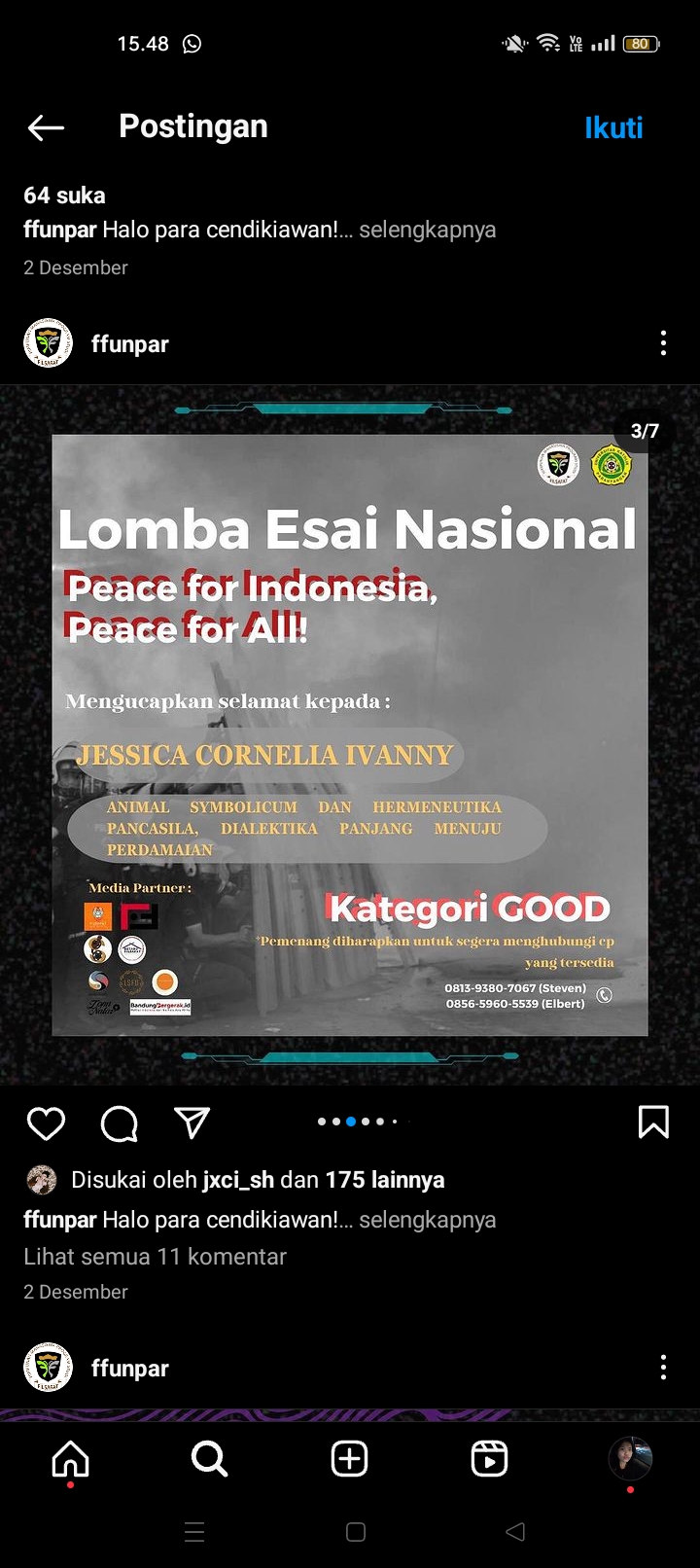Expand the caption under 64 suka
Screen dimensions: 700x1568
[x=427, y=230]
